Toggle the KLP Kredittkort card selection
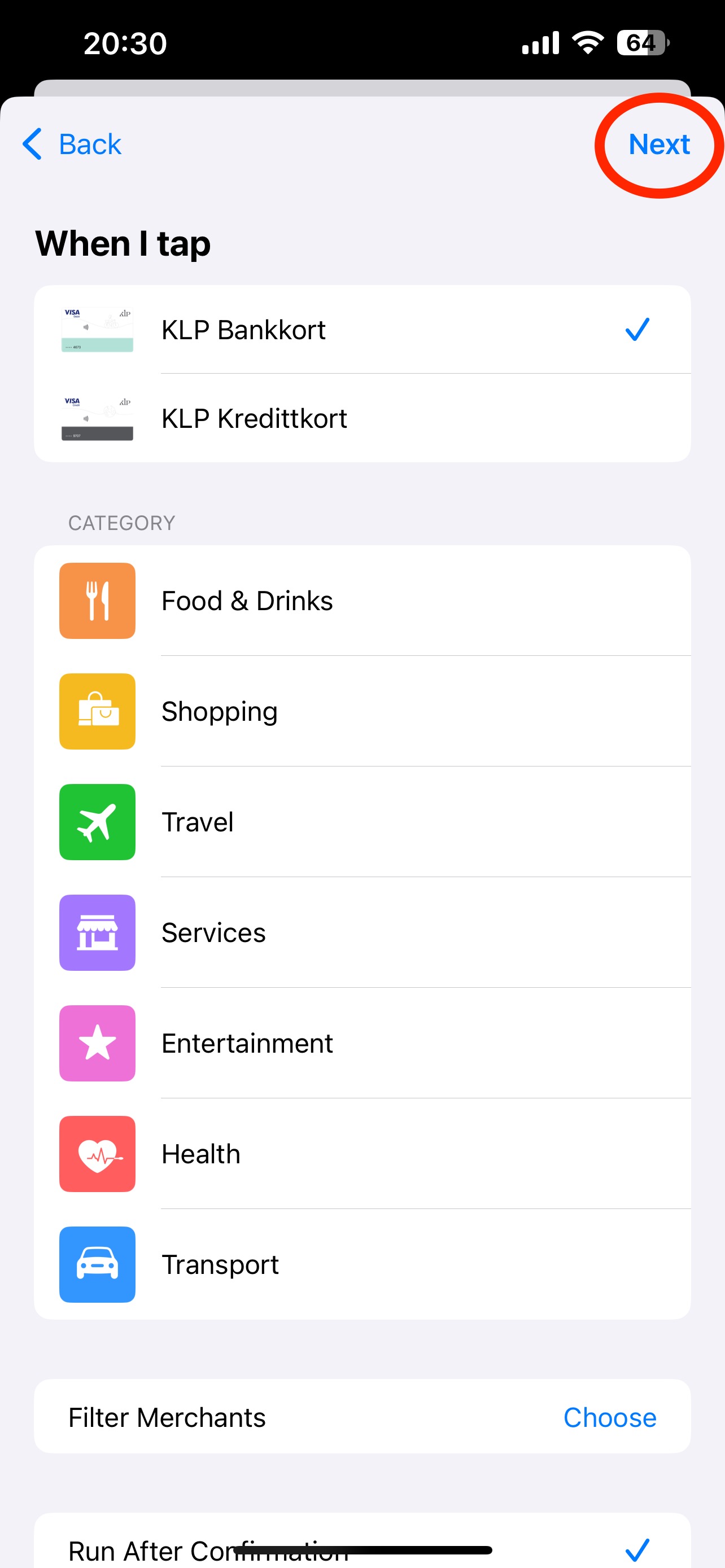725x1568 pixels. [362, 419]
